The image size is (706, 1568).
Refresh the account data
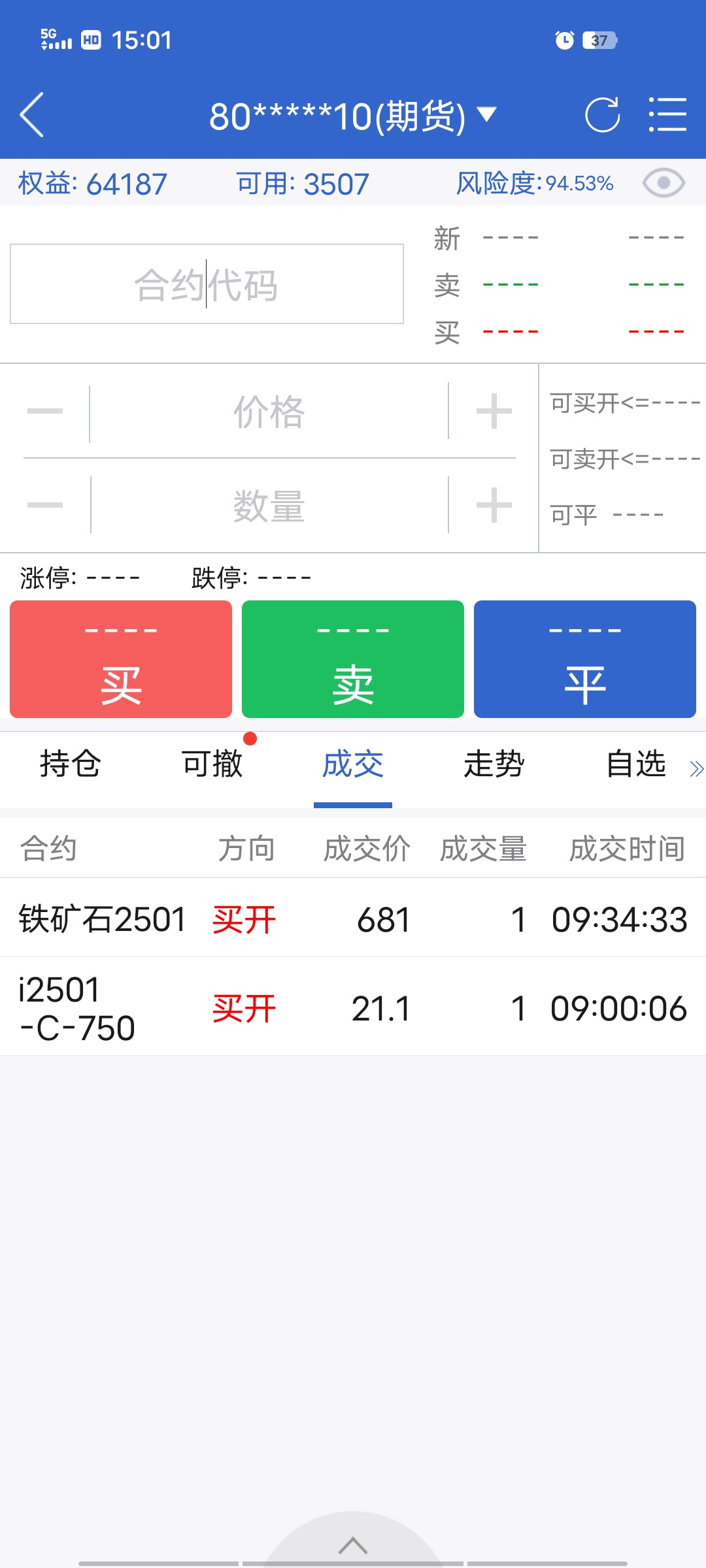601,116
